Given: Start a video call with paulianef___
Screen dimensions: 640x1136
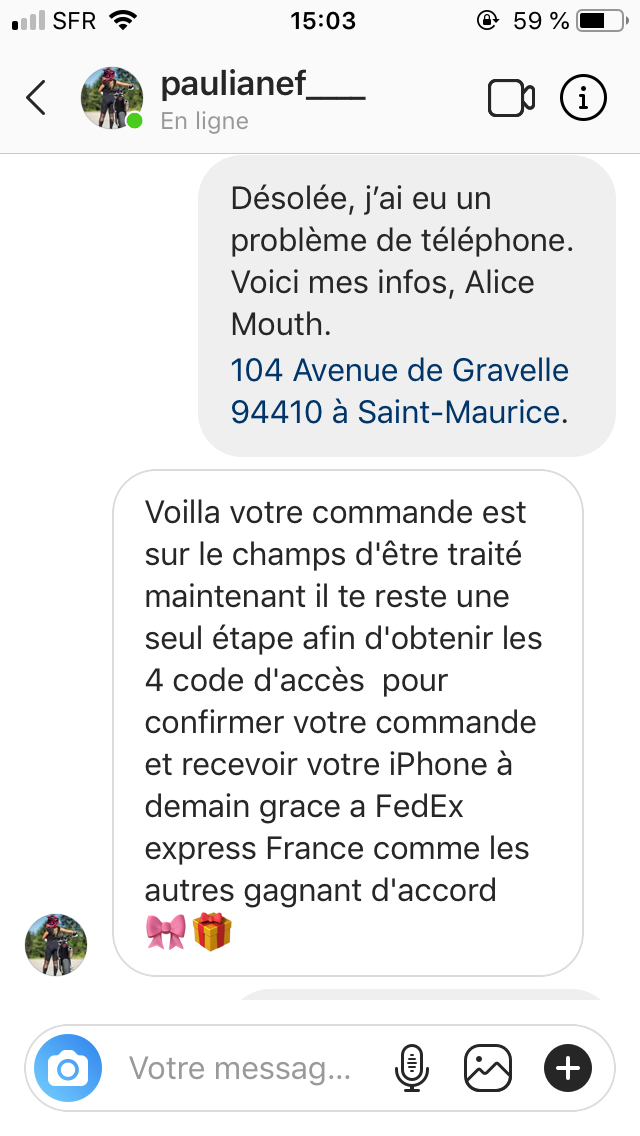Looking at the screenshot, I should point(510,98).
